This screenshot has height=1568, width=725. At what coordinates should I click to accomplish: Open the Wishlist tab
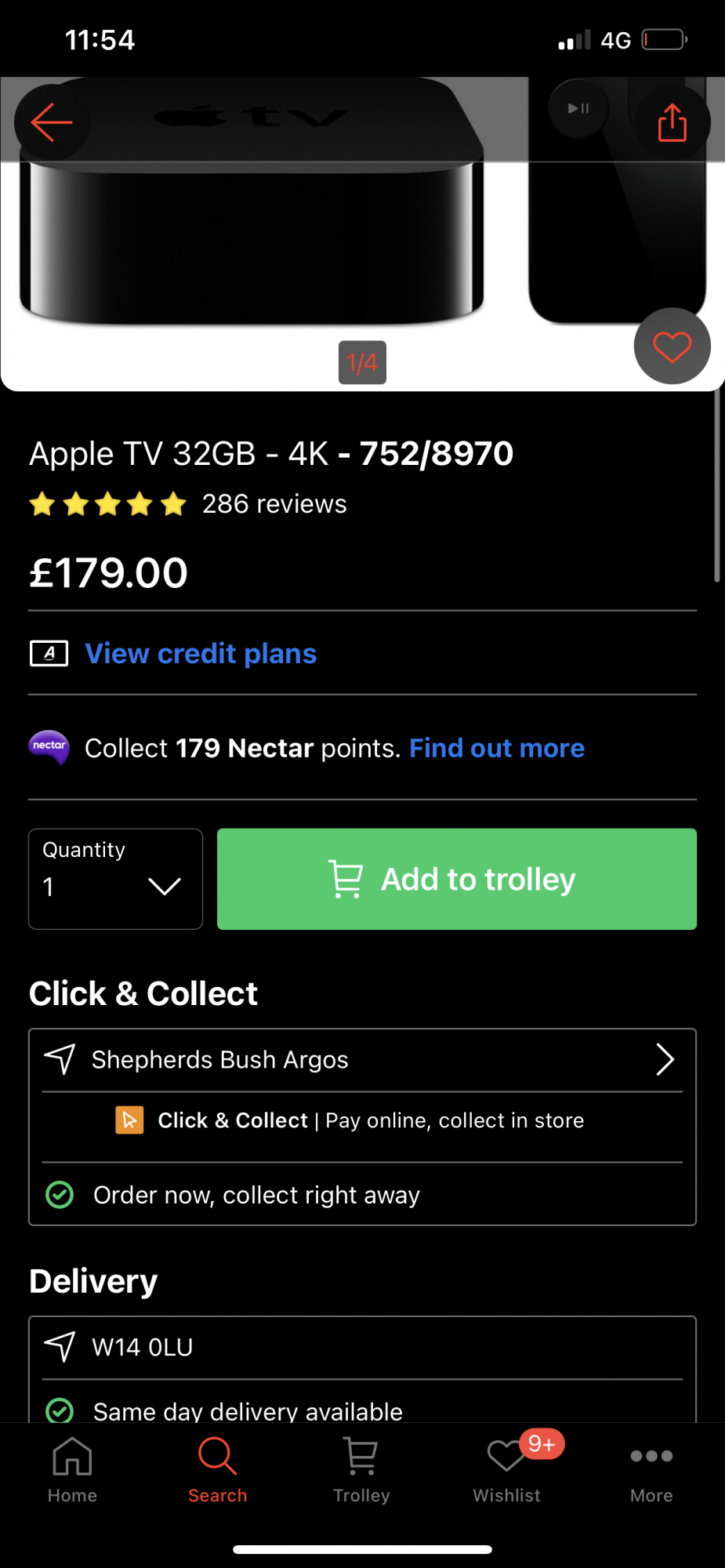pyautogui.click(x=507, y=1469)
